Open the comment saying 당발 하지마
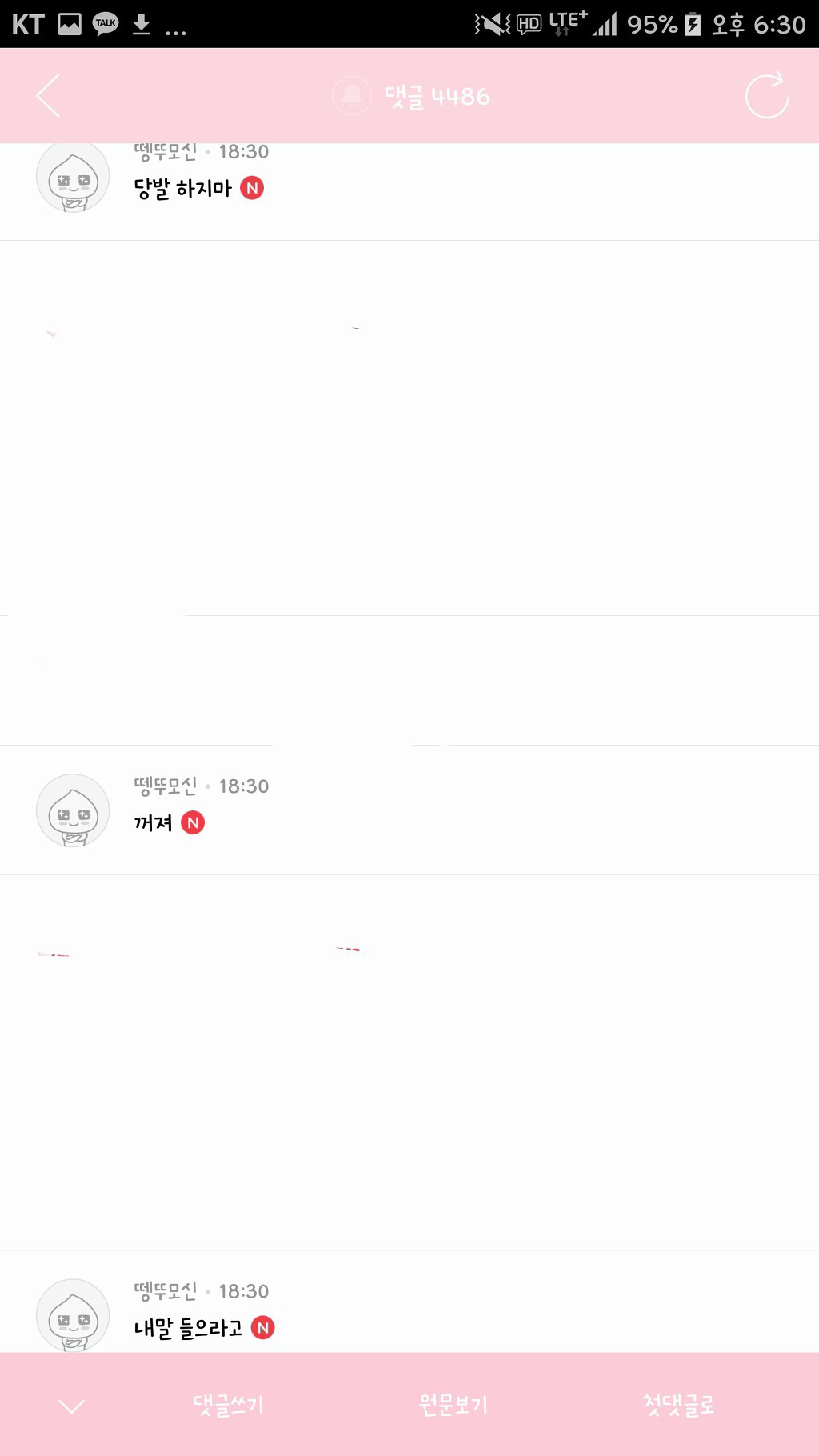819x1456 pixels. 183,189
